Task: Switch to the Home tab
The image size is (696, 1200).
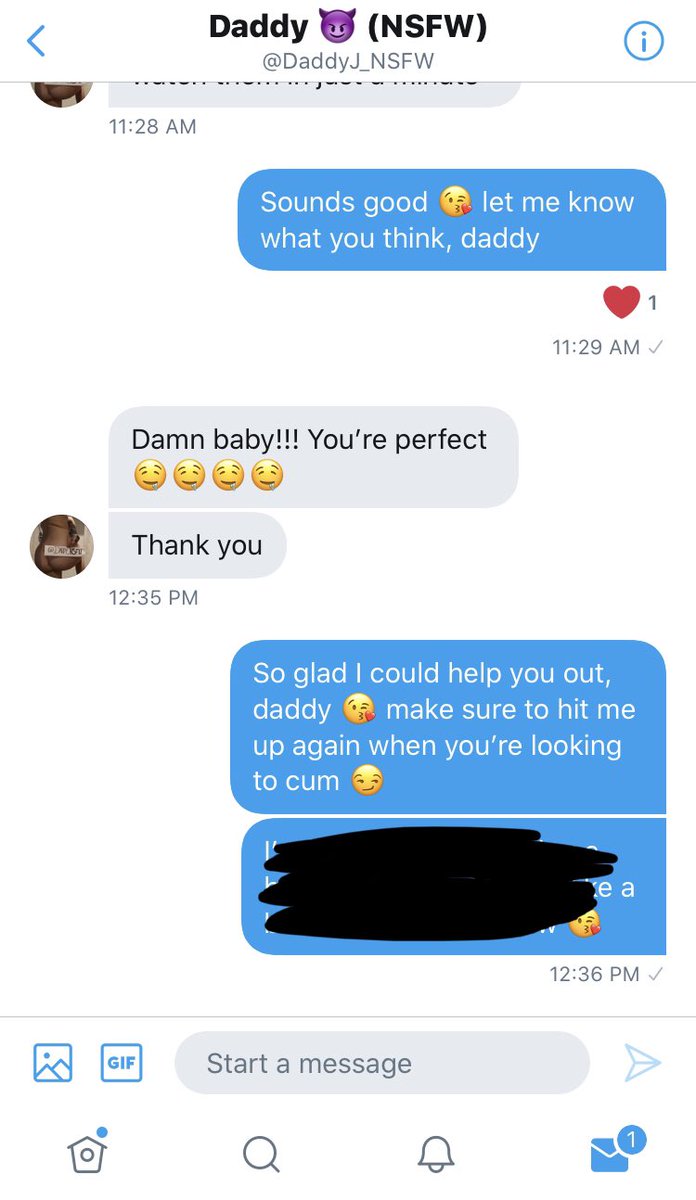Action: (87, 1152)
